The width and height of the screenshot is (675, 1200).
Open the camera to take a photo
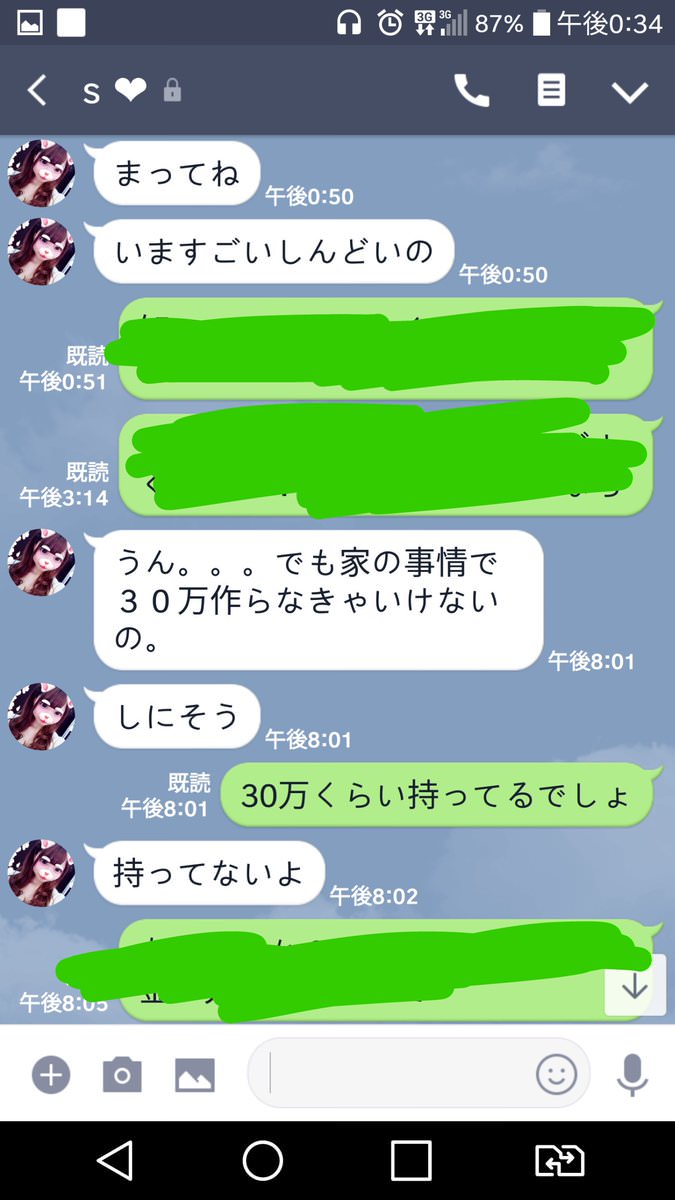pos(122,1076)
